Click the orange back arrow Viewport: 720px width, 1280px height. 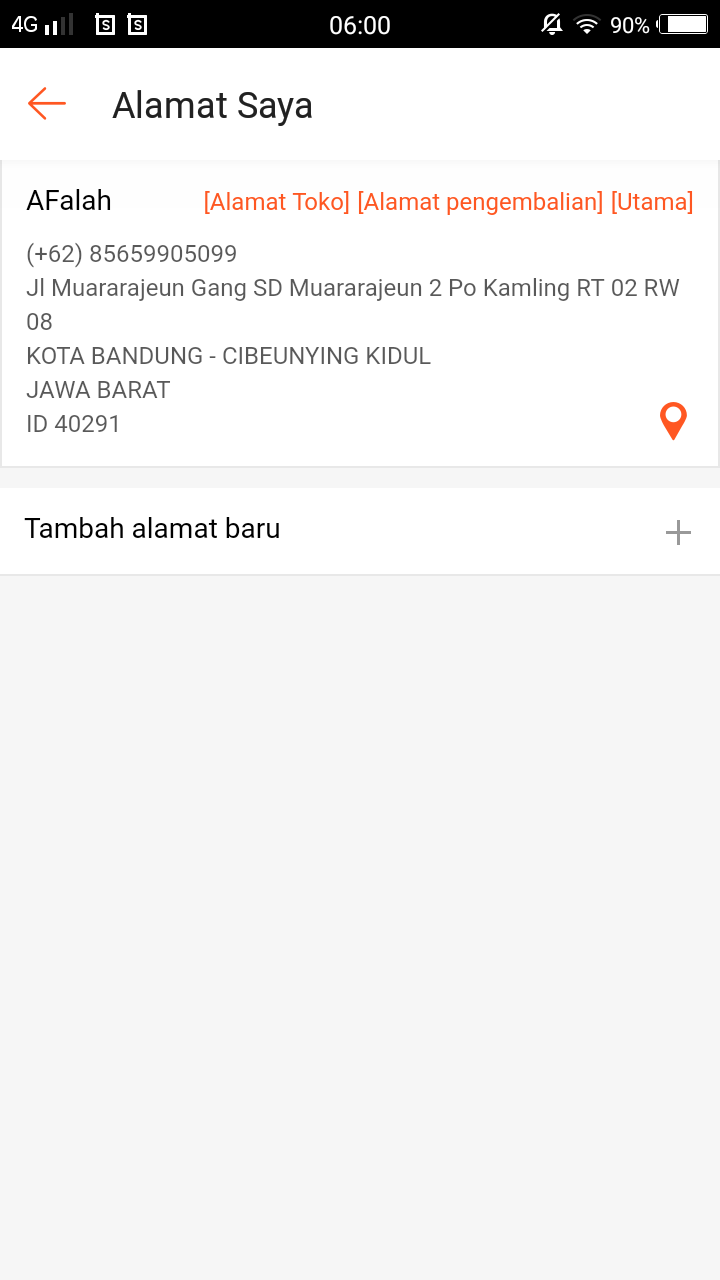[46, 104]
